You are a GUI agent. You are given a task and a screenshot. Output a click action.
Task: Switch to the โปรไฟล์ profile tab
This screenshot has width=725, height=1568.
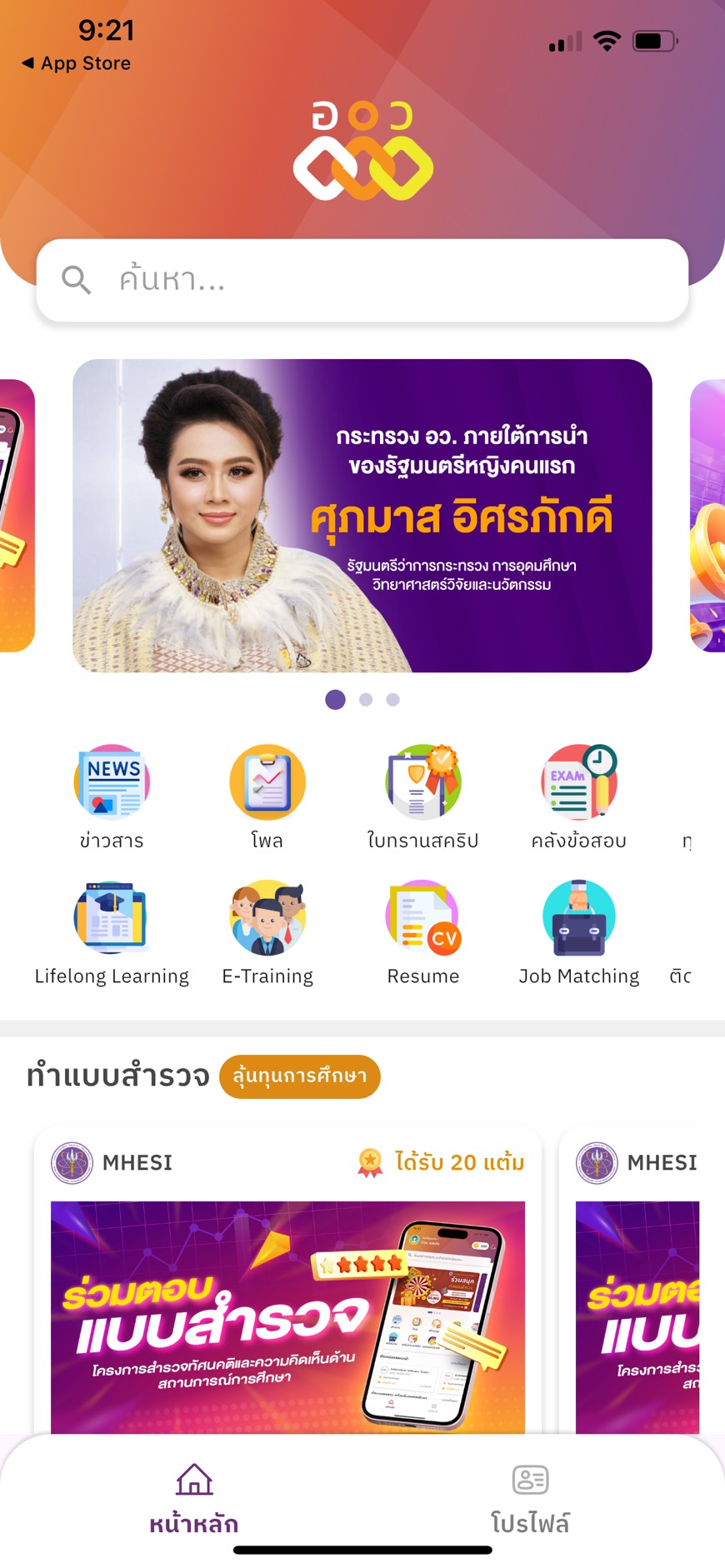coord(530,1498)
